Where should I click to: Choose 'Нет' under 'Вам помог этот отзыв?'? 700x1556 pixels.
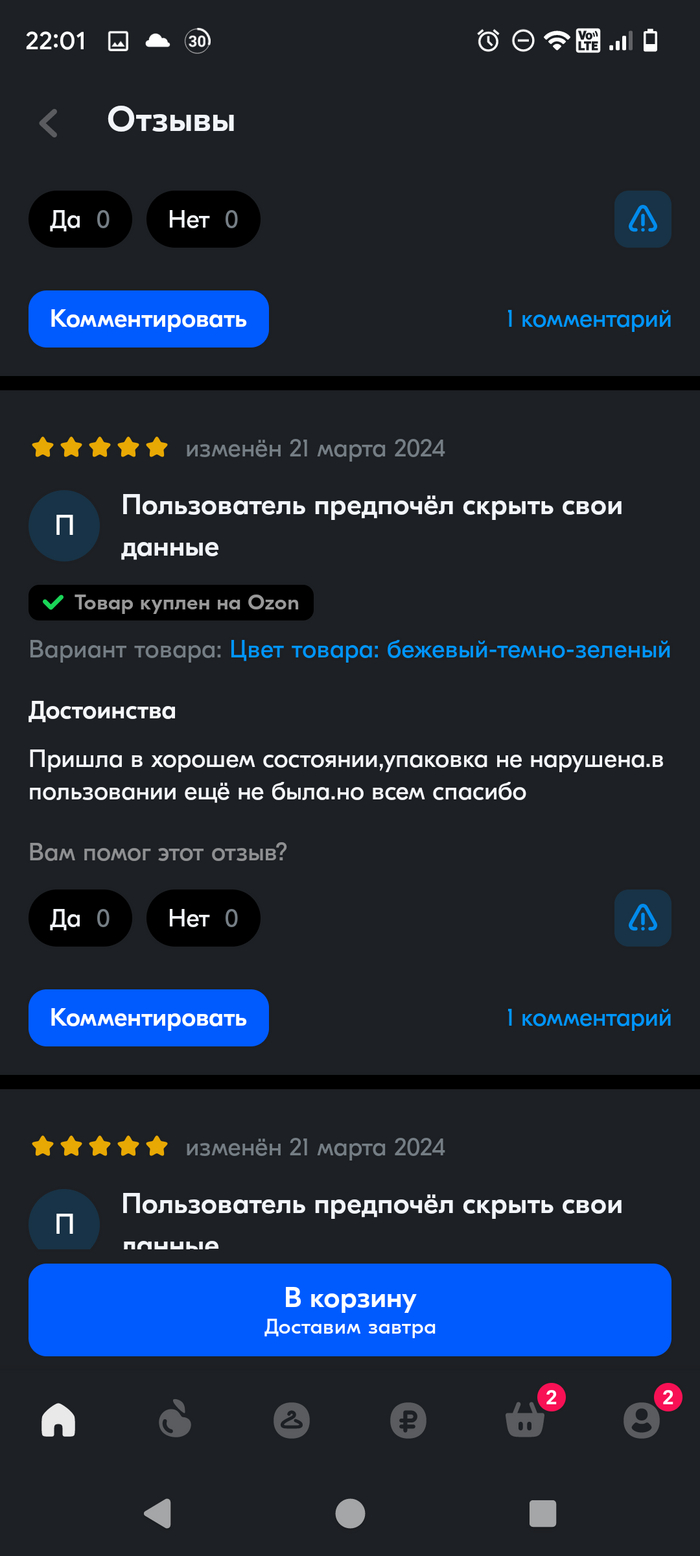(203, 918)
